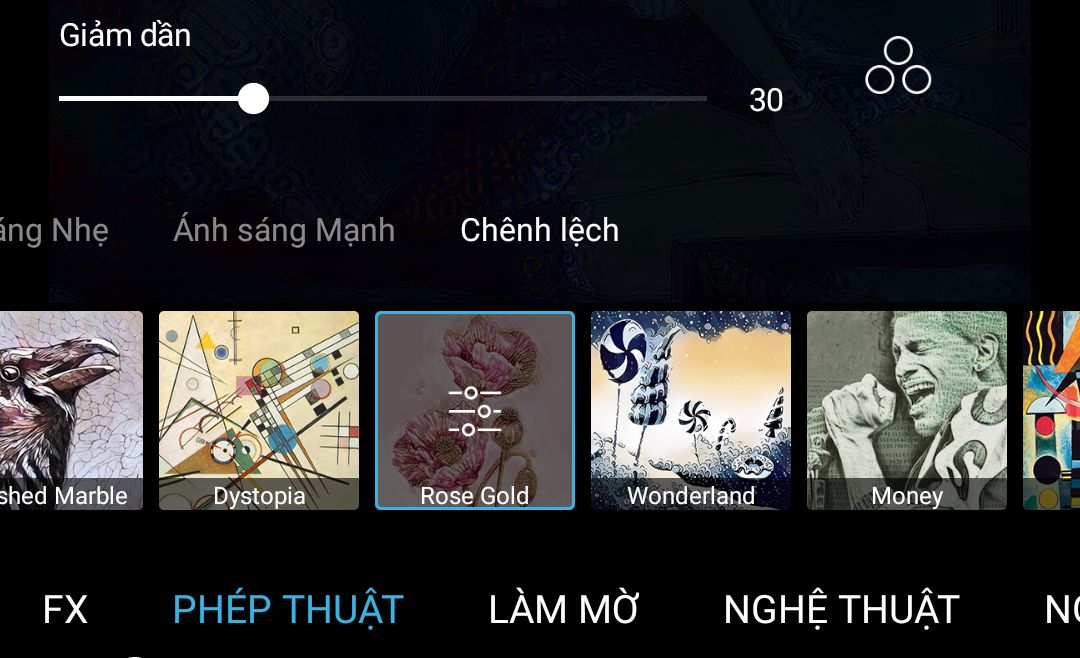Apply the Dystopia effect

click(x=259, y=411)
